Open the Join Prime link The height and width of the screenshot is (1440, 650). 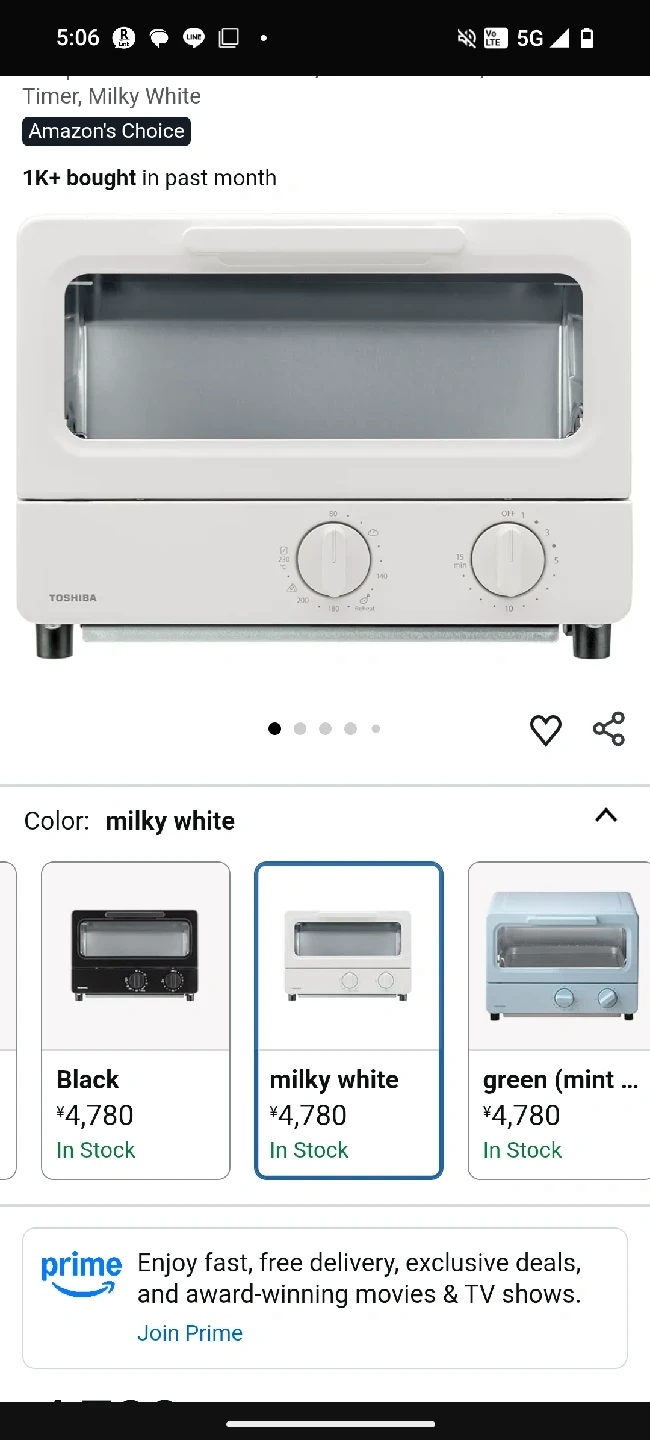tap(190, 1333)
